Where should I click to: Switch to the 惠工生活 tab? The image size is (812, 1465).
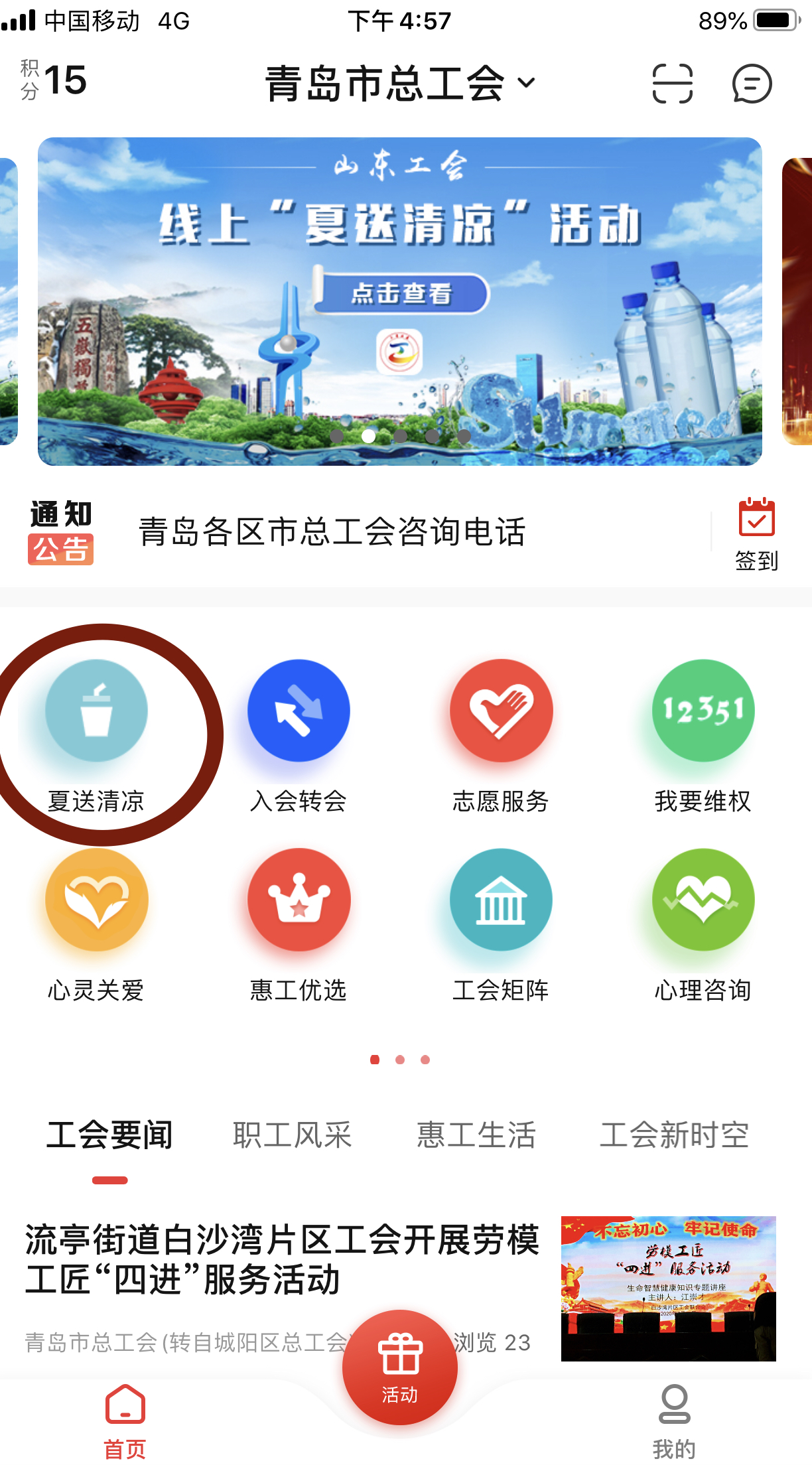pos(476,1135)
